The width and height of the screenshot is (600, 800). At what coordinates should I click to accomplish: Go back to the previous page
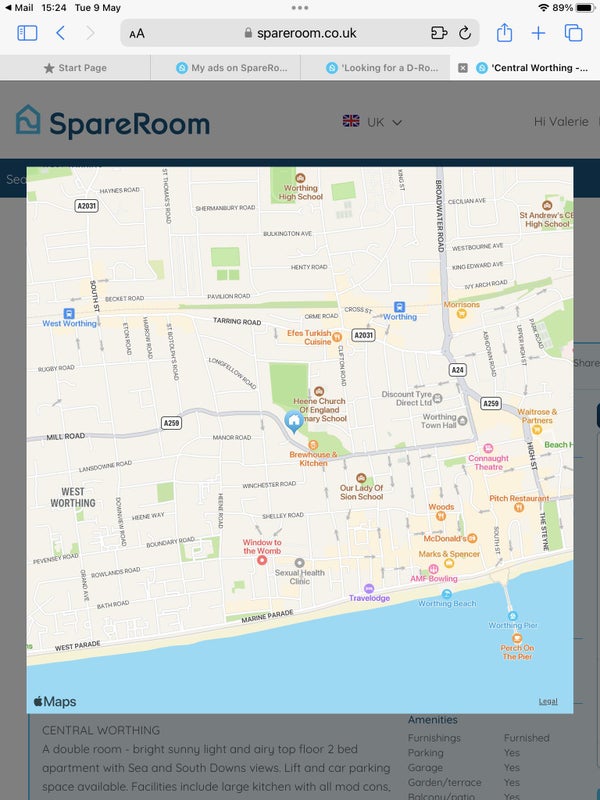tap(60, 33)
